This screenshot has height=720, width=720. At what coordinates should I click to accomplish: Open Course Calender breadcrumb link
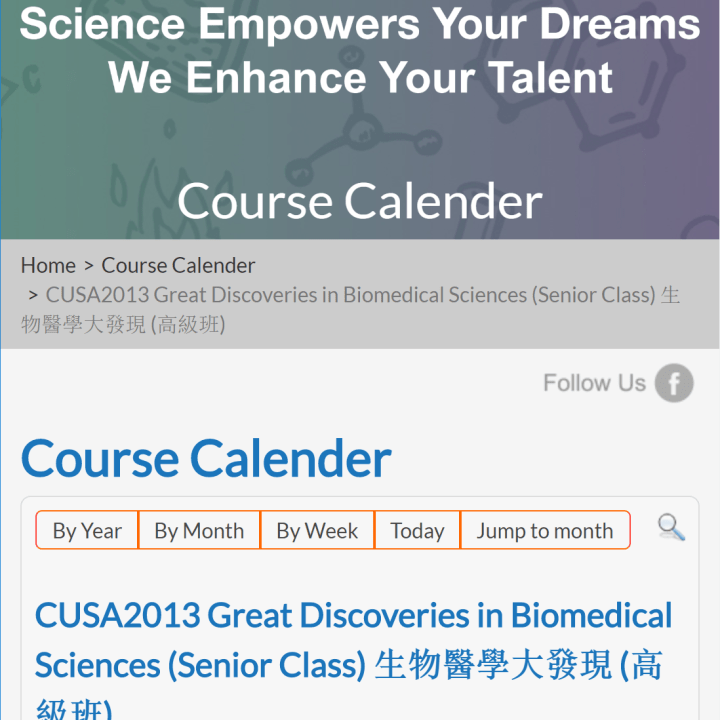(178, 266)
